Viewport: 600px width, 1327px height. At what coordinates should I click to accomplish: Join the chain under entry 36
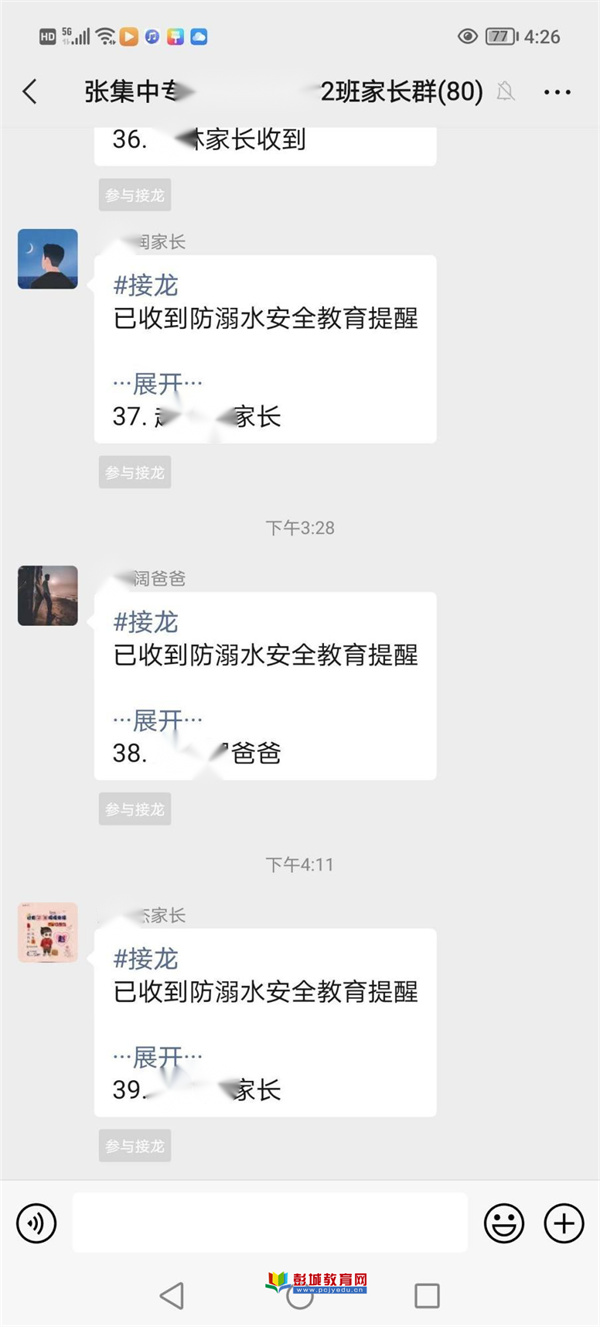point(135,195)
